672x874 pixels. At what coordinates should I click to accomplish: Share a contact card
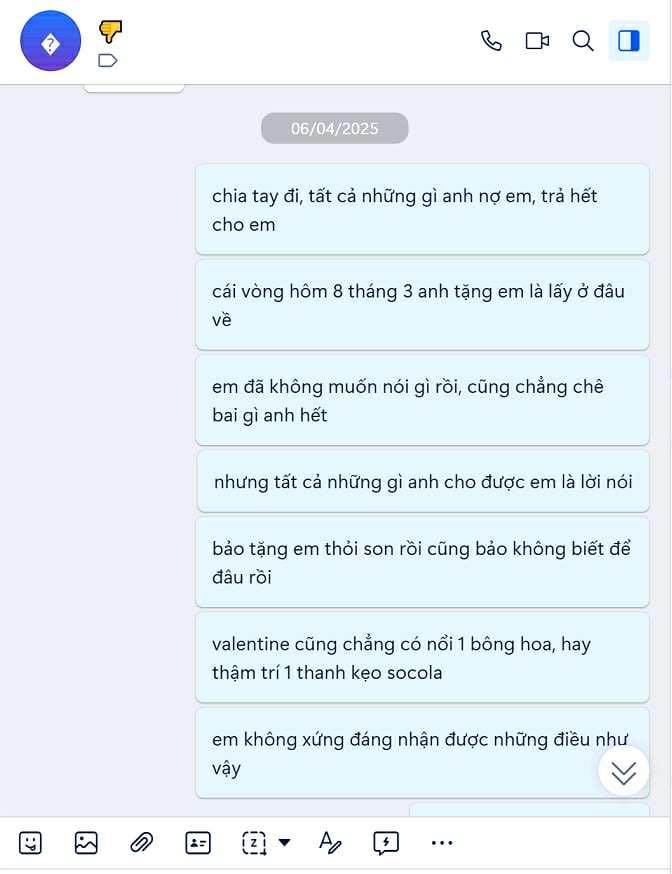(198, 843)
